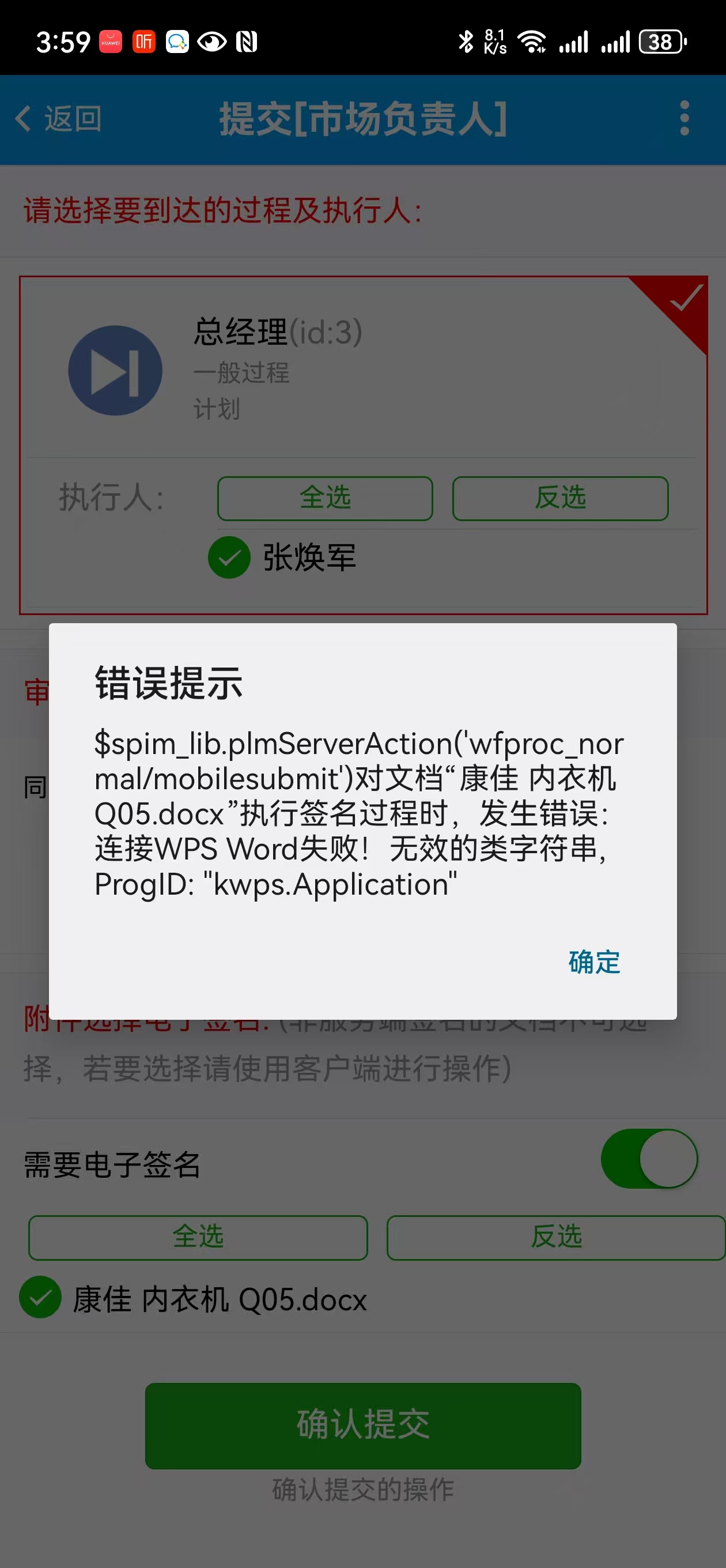Tap 全选 next to 执行人

point(325,498)
